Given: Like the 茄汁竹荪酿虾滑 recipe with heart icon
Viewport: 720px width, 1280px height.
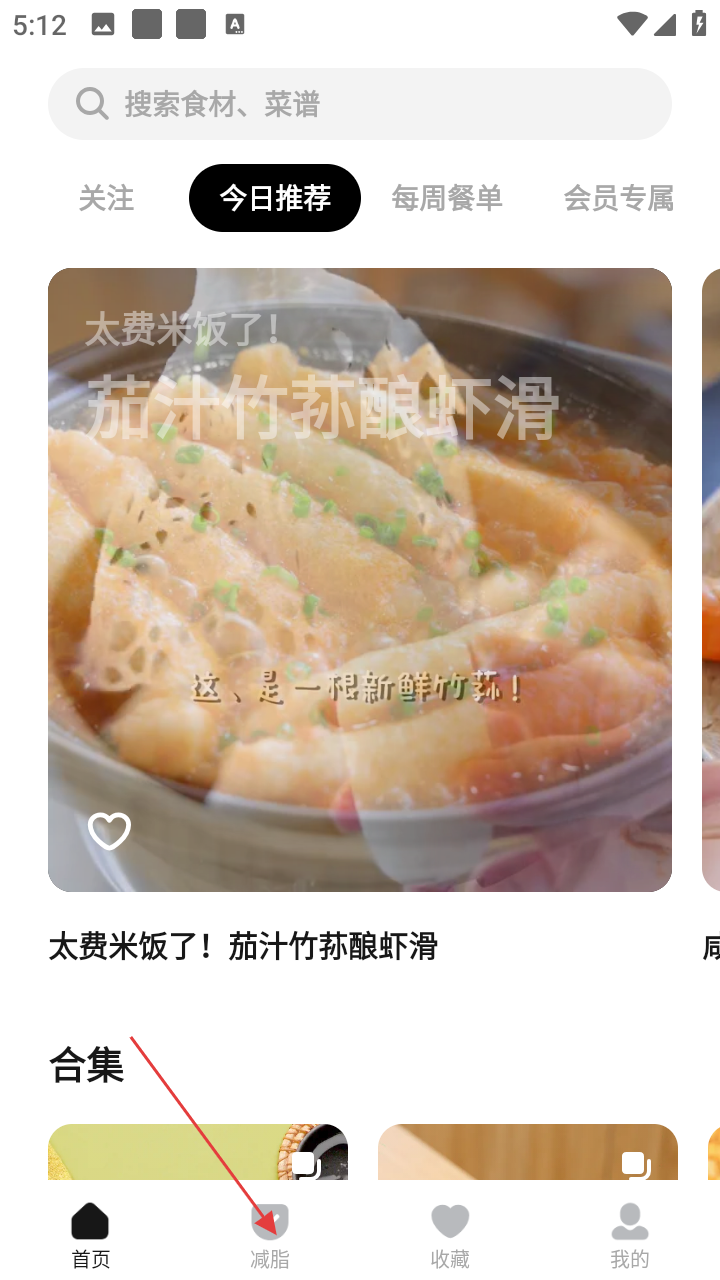Looking at the screenshot, I should [x=109, y=831].
